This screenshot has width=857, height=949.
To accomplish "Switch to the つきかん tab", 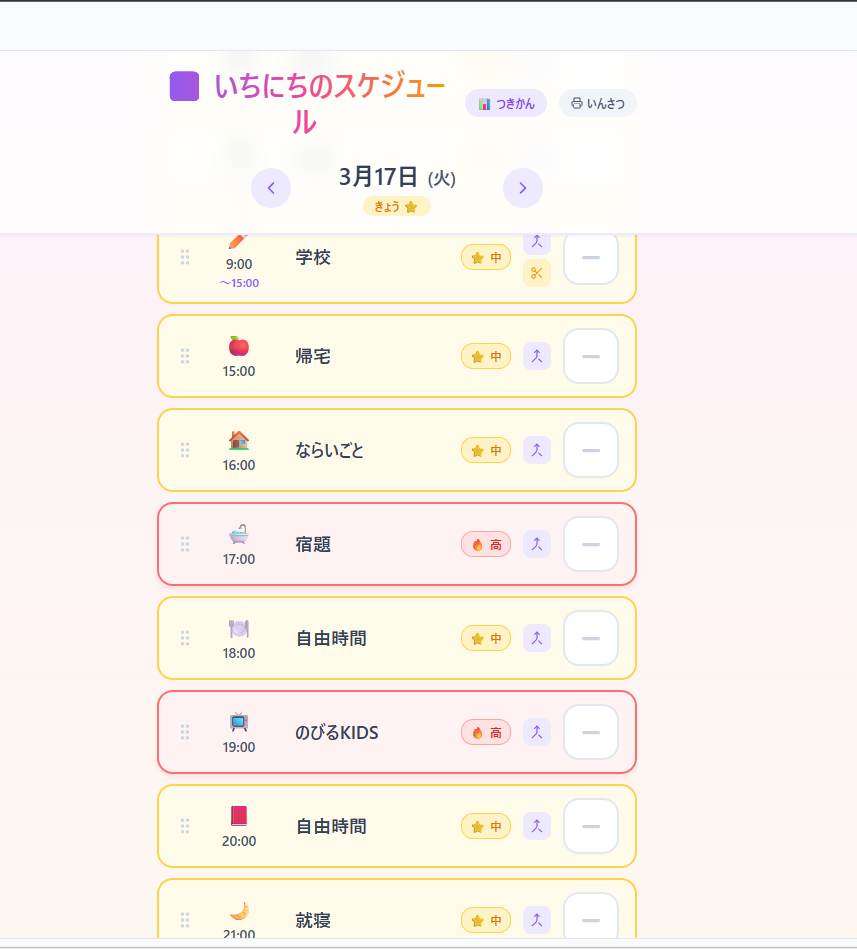I will tap(506, 103).
